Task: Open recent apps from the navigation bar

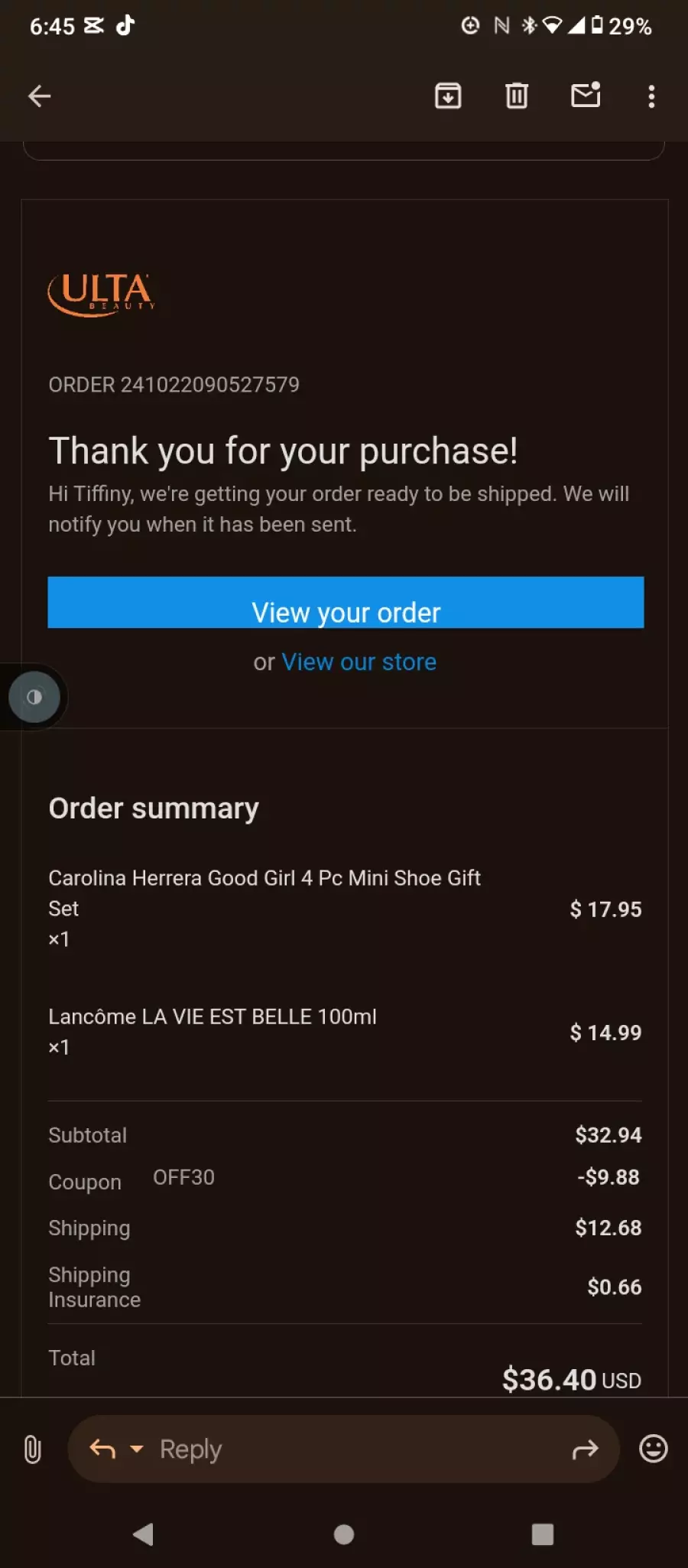Action: point(543,1534)
